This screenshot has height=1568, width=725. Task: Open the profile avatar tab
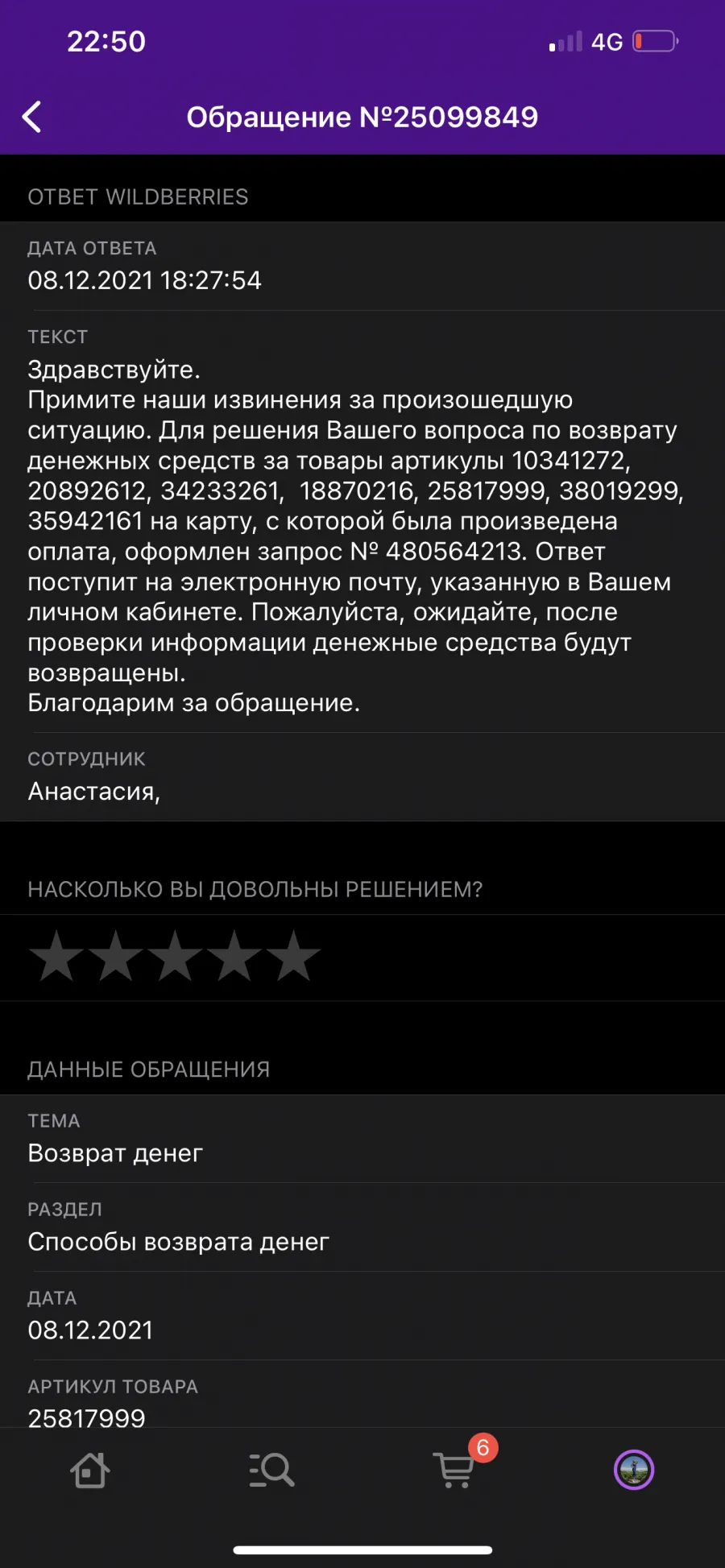coord(634,1471)
